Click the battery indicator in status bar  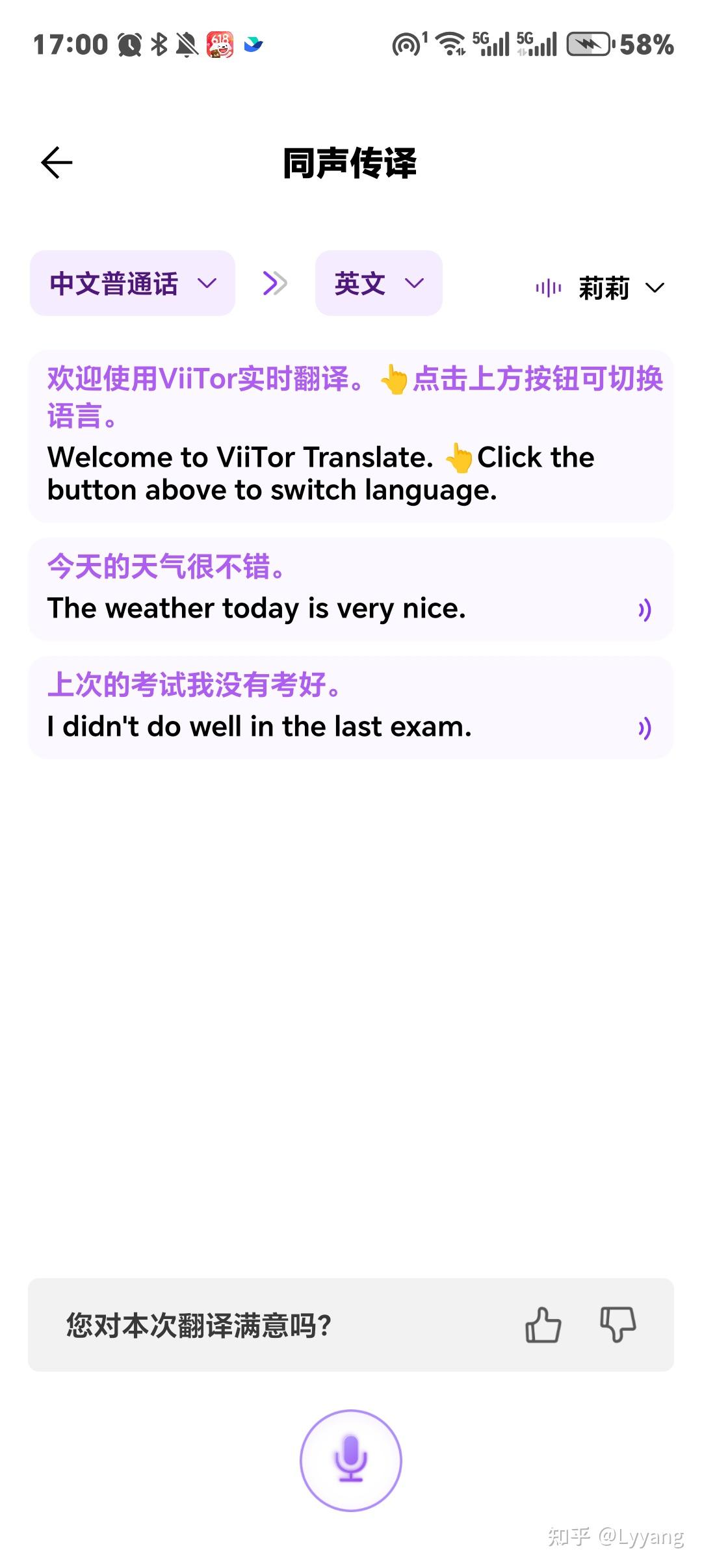(x=588, y=43)
